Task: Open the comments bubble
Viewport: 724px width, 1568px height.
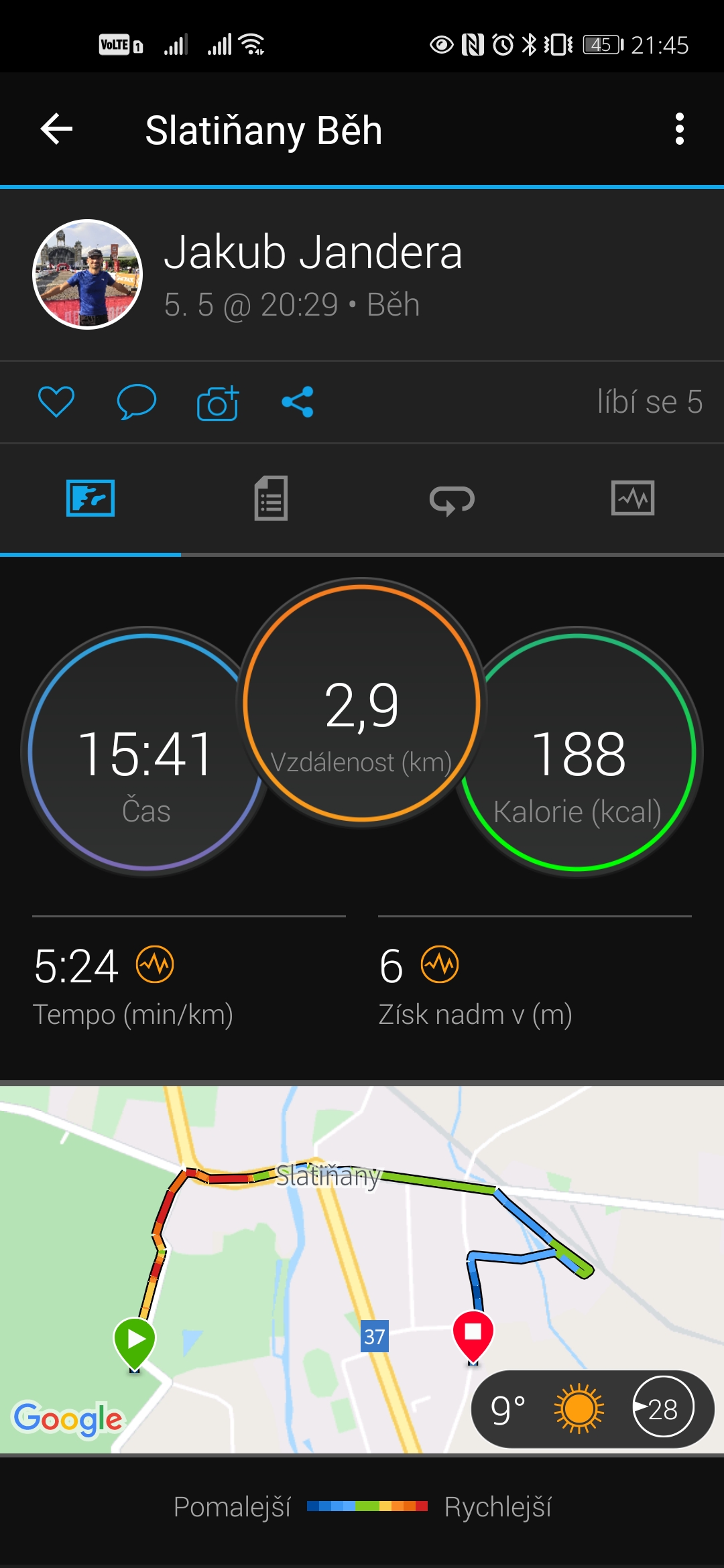Action: coord(137,402)
